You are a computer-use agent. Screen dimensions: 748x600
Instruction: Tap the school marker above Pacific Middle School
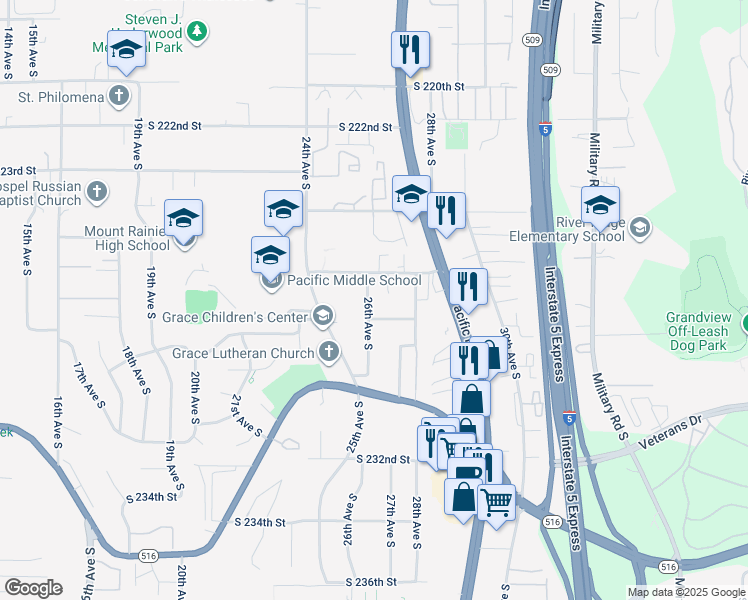point(270,254)
